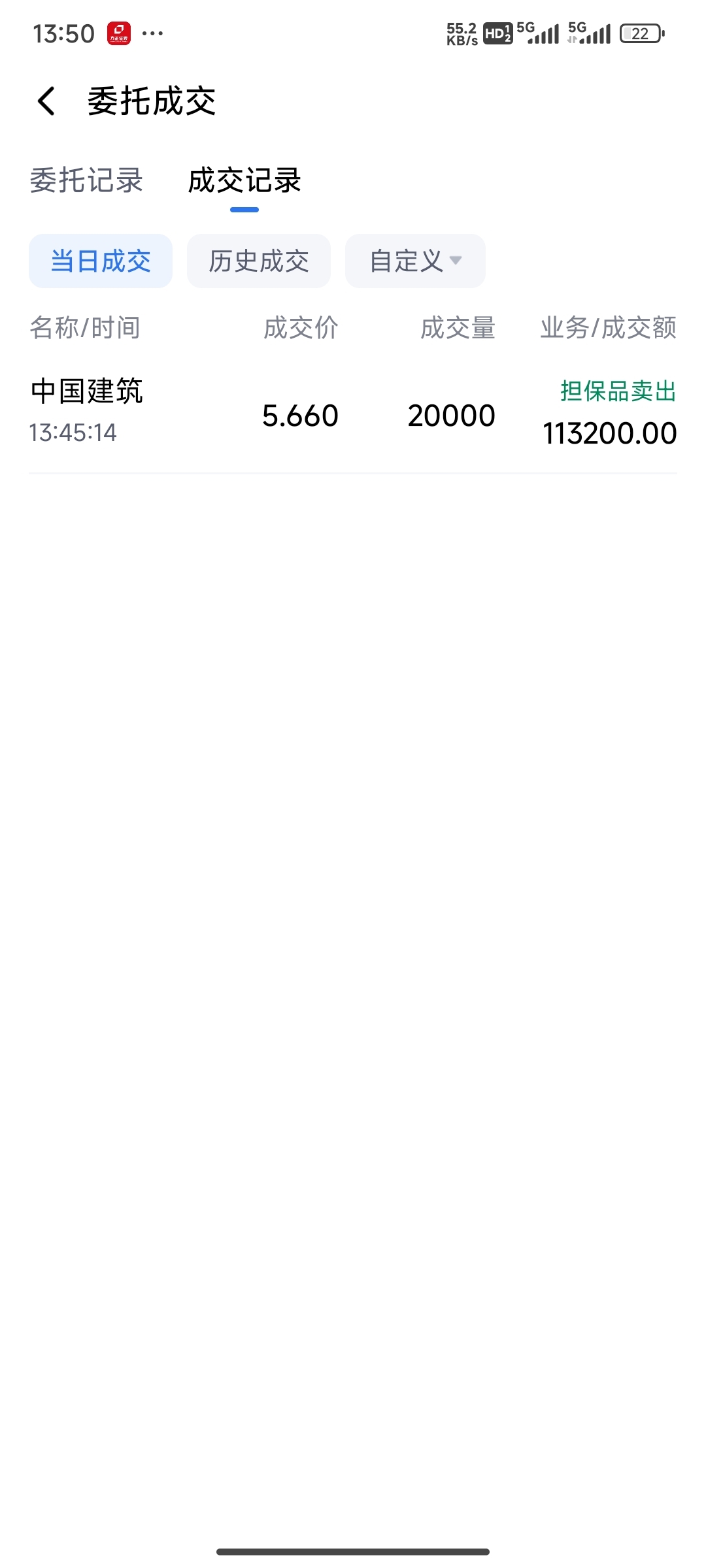This screenshot has height=1568, width=706.
Task: Expand the 自定义 date range dropdown
Action: pos(415,261)
